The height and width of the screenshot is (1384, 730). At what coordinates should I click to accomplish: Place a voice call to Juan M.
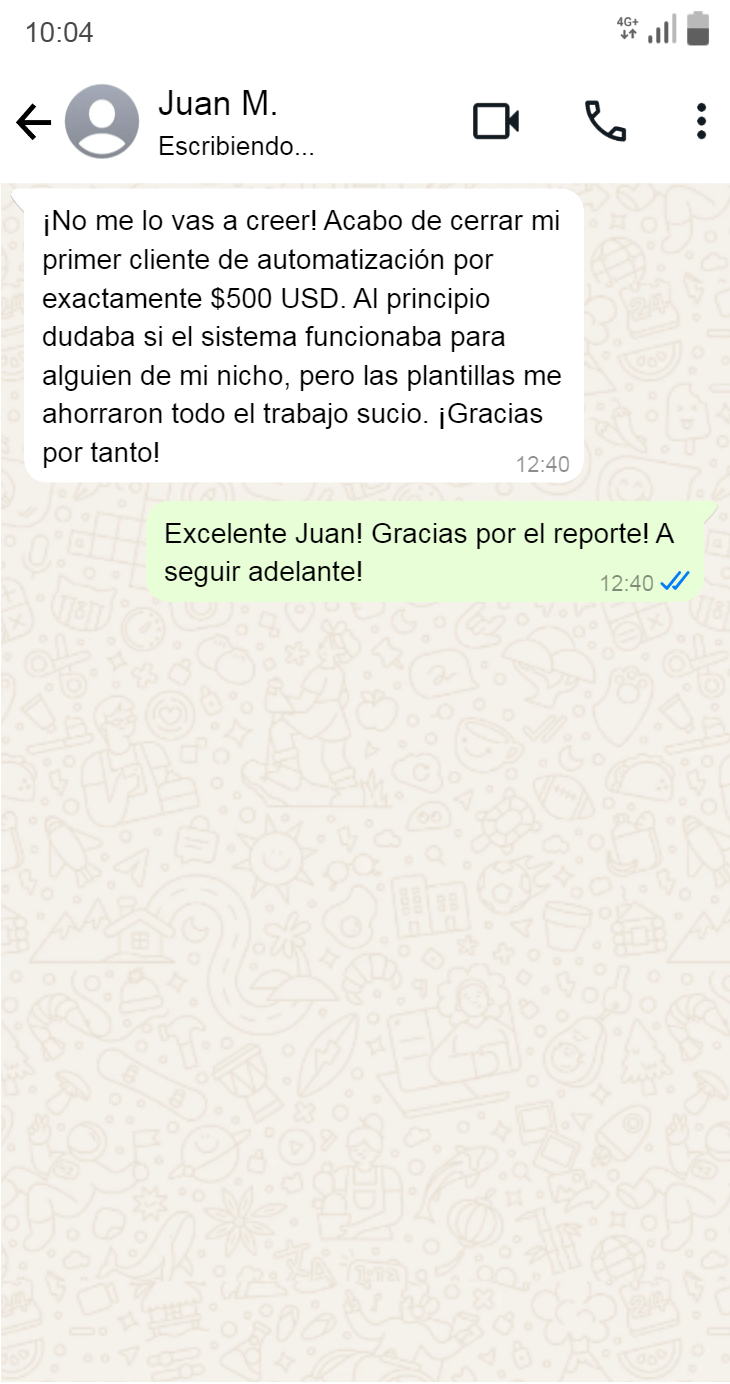click(x=605, y=121)
